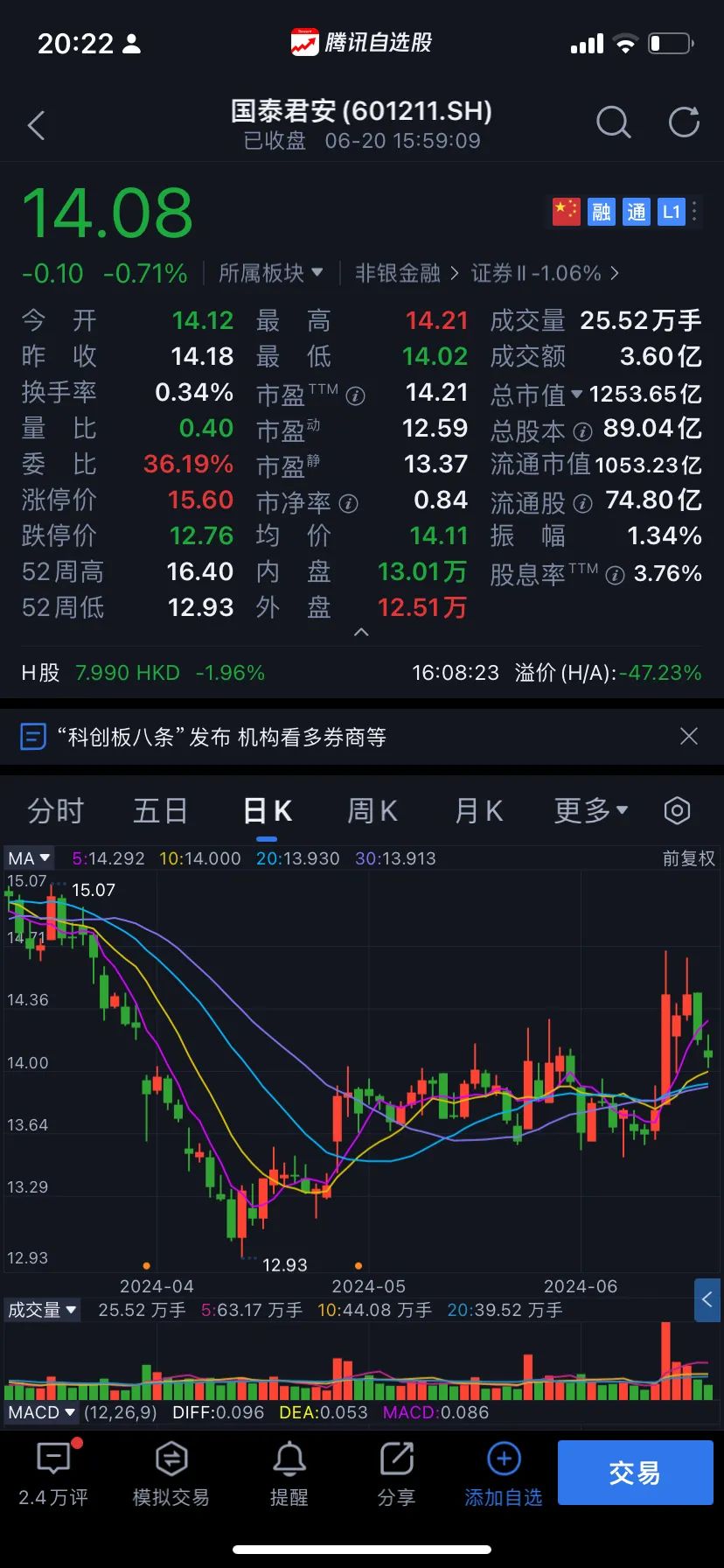Tap the blue 交易 trade button
Image resolution: width=724 pixels, height=1568 pixels.
pyautogui.click(x=635, y=1473)
